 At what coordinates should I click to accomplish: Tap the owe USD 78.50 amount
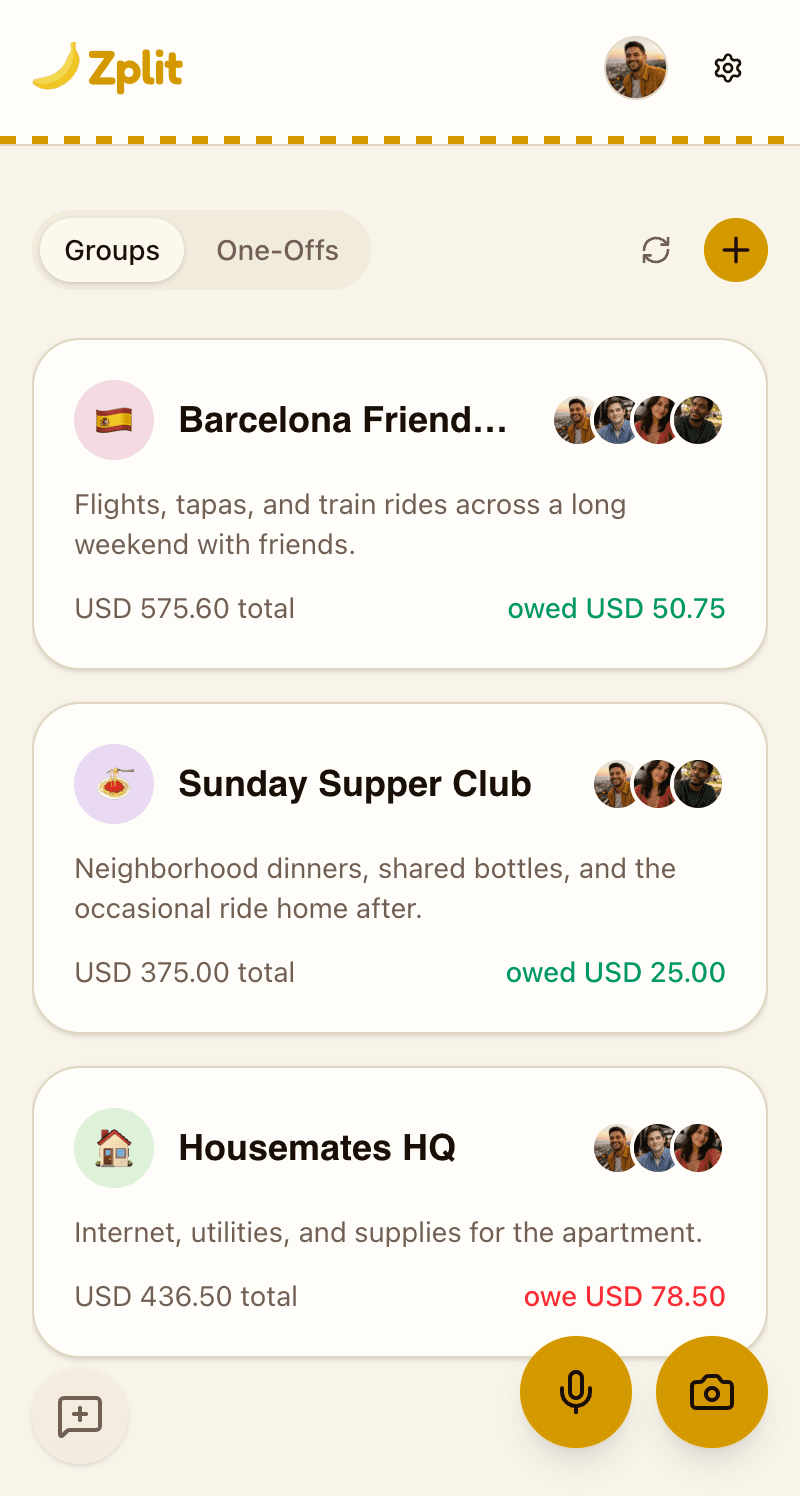pyautogui.click(x=625, y=1296)
